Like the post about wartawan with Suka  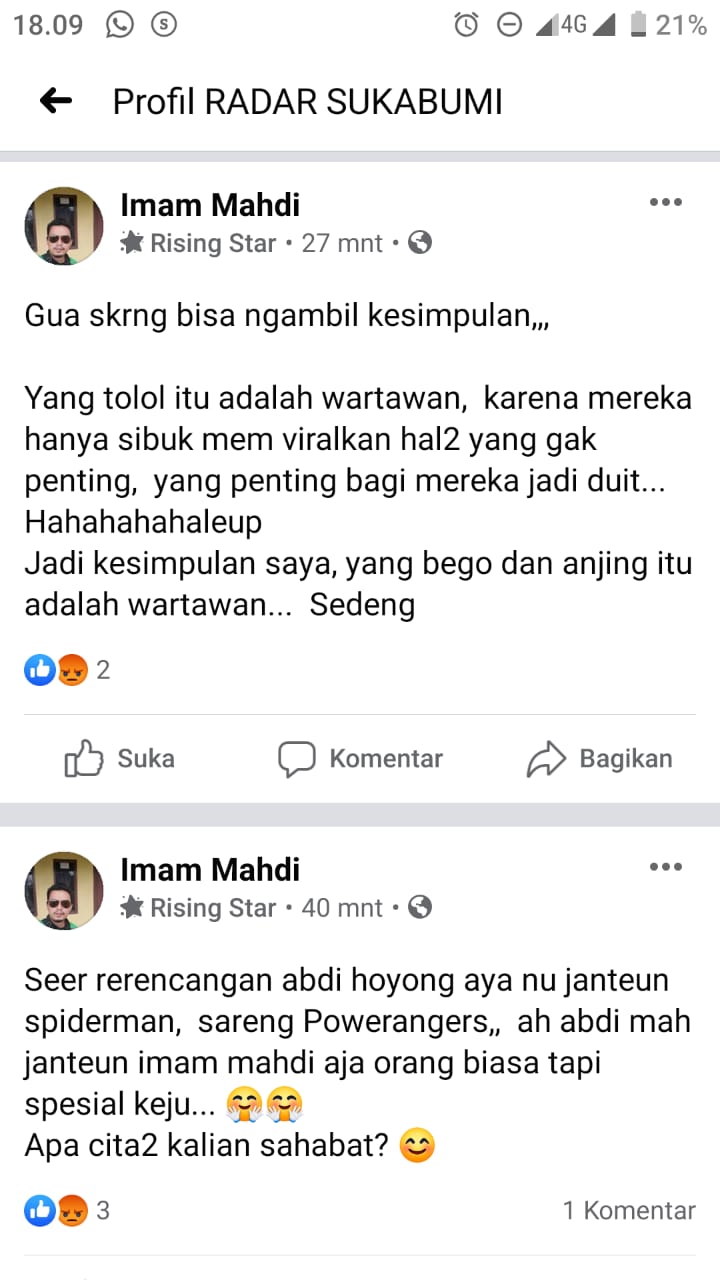pos(119,759)
